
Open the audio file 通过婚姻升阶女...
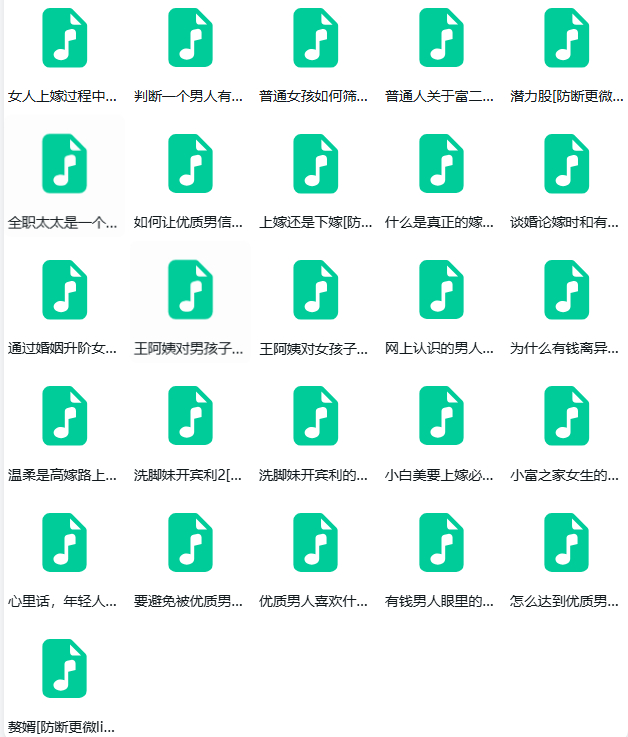point(64,290)
